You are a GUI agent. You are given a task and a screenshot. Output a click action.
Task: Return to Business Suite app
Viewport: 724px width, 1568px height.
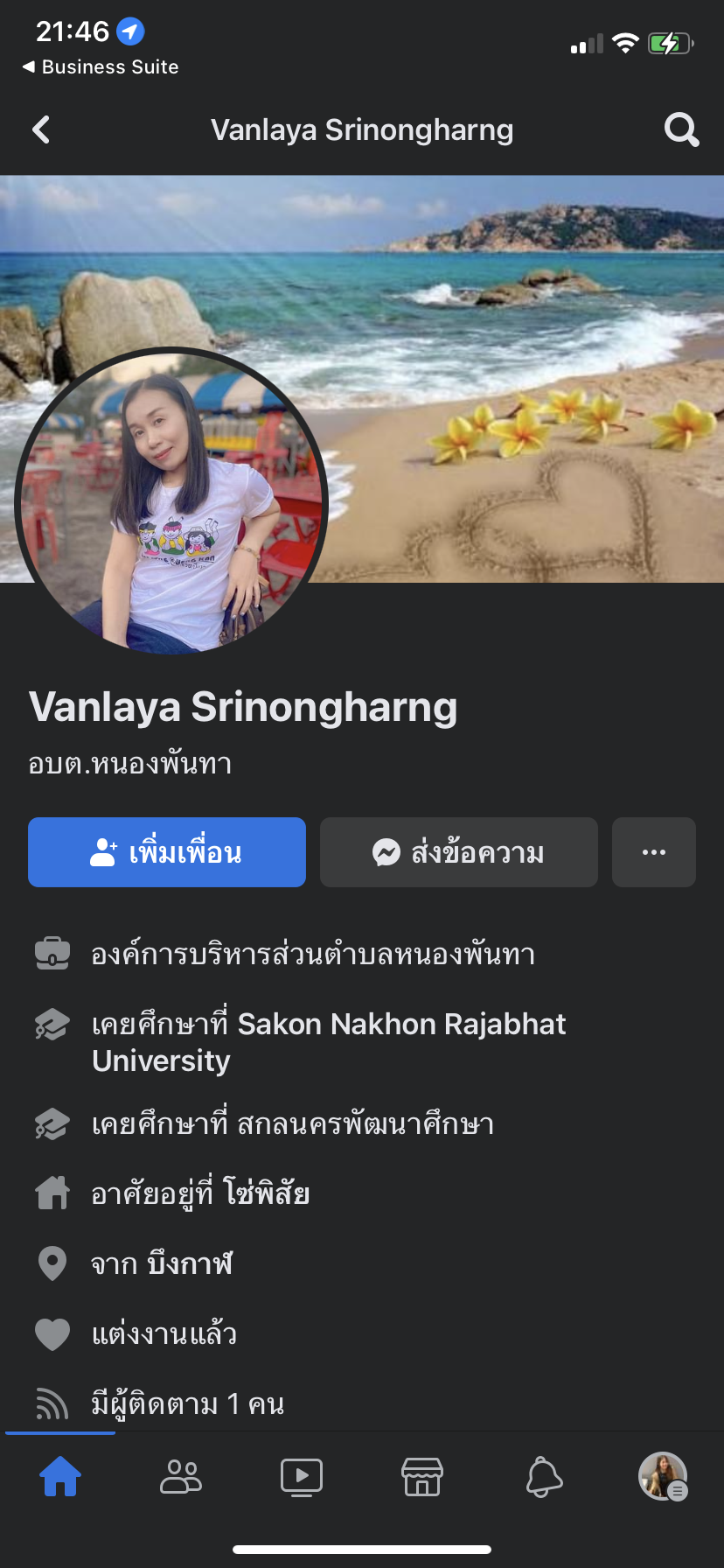coord(100,67)
